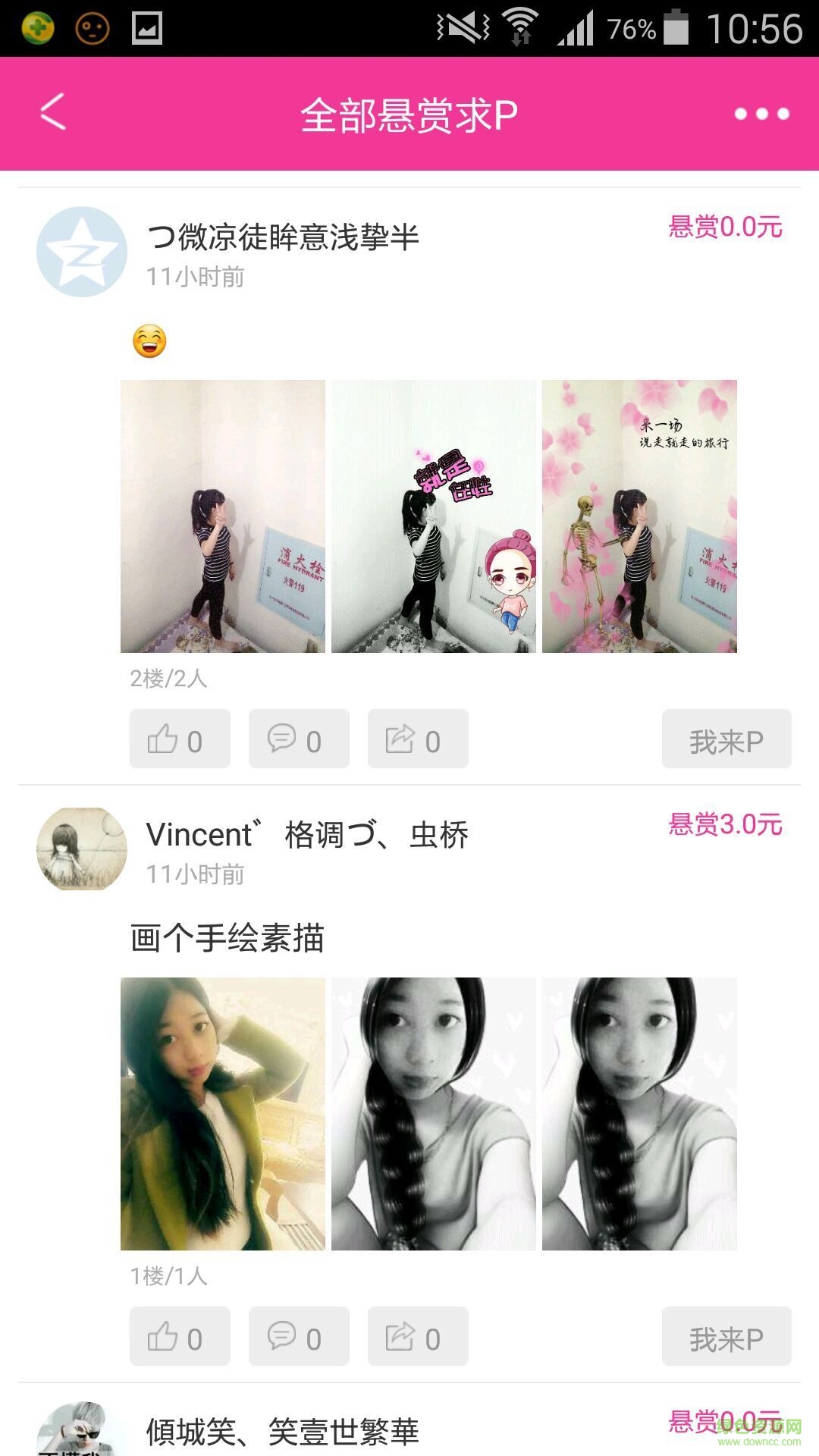Open つ微凉徒眸意浅挚半's profile avatar
This screenshot has height=1456, width=819.
[82, 252]
